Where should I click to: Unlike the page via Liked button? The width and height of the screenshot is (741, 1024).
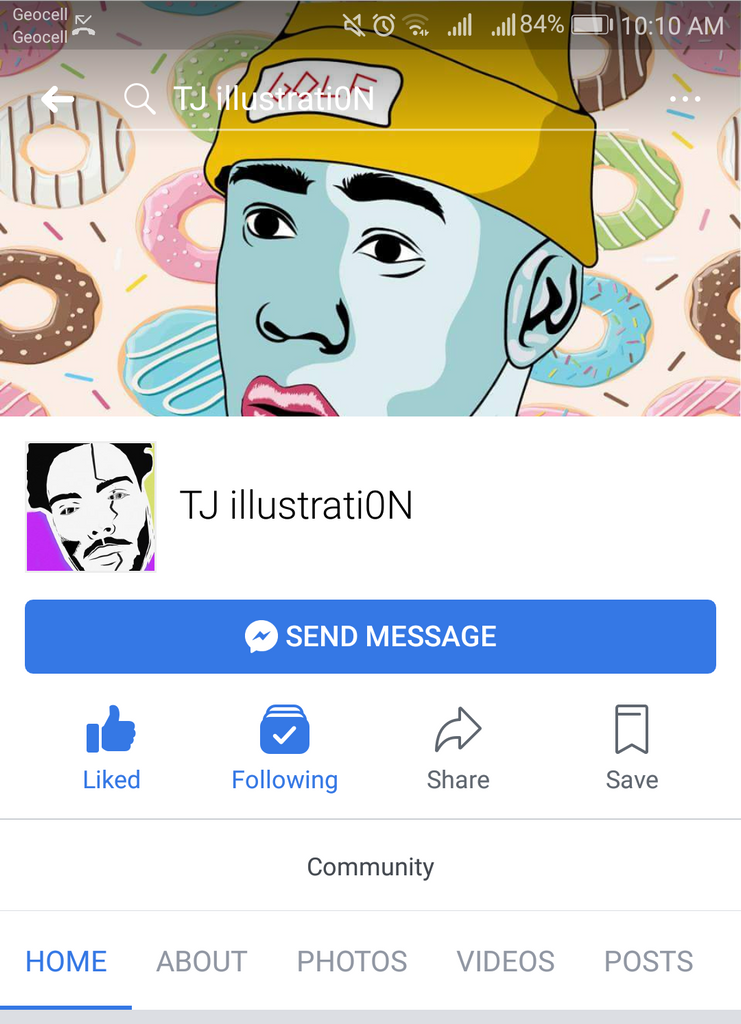click(111, 747)
